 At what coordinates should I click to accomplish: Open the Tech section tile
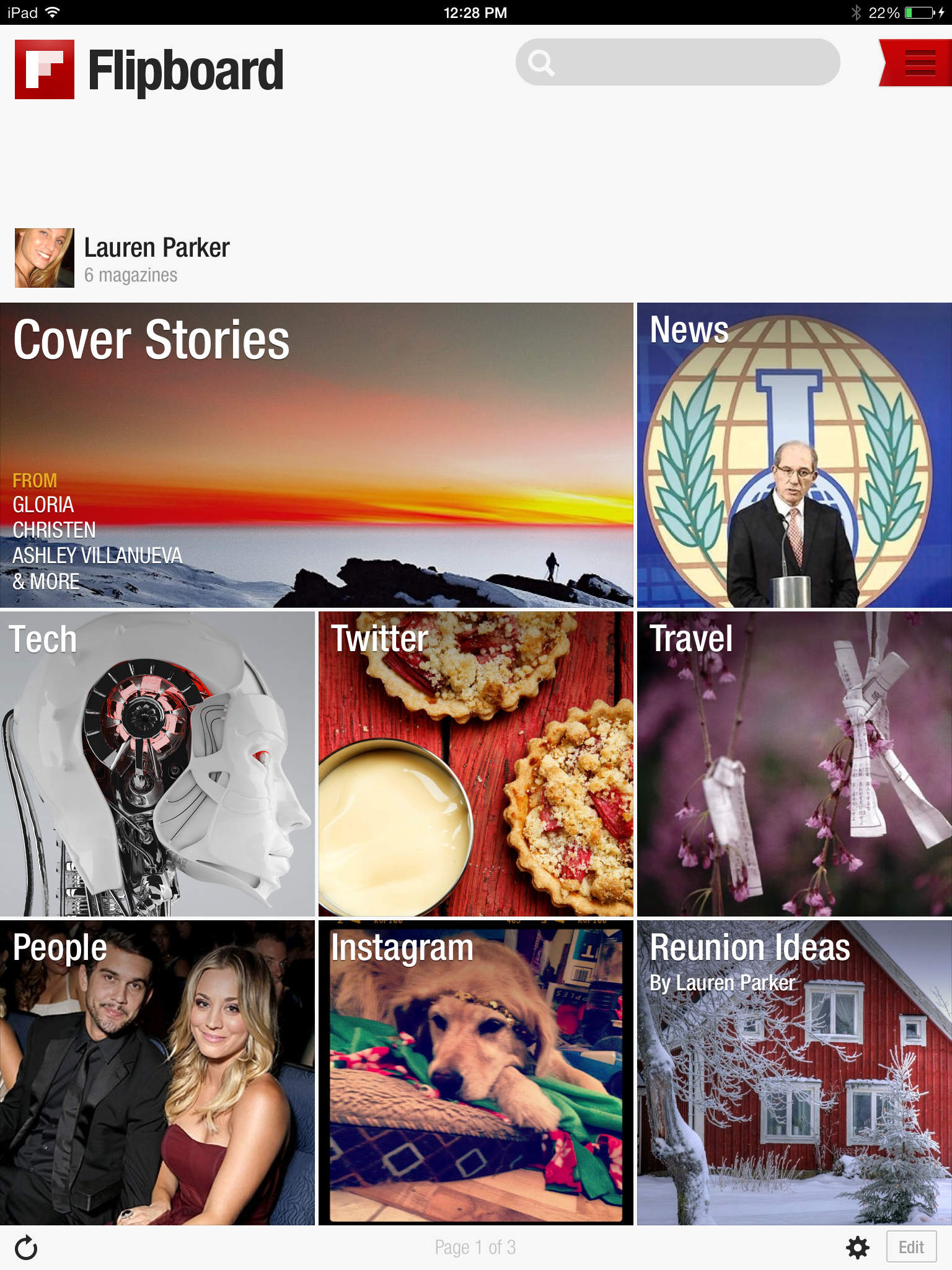[157, 764]
